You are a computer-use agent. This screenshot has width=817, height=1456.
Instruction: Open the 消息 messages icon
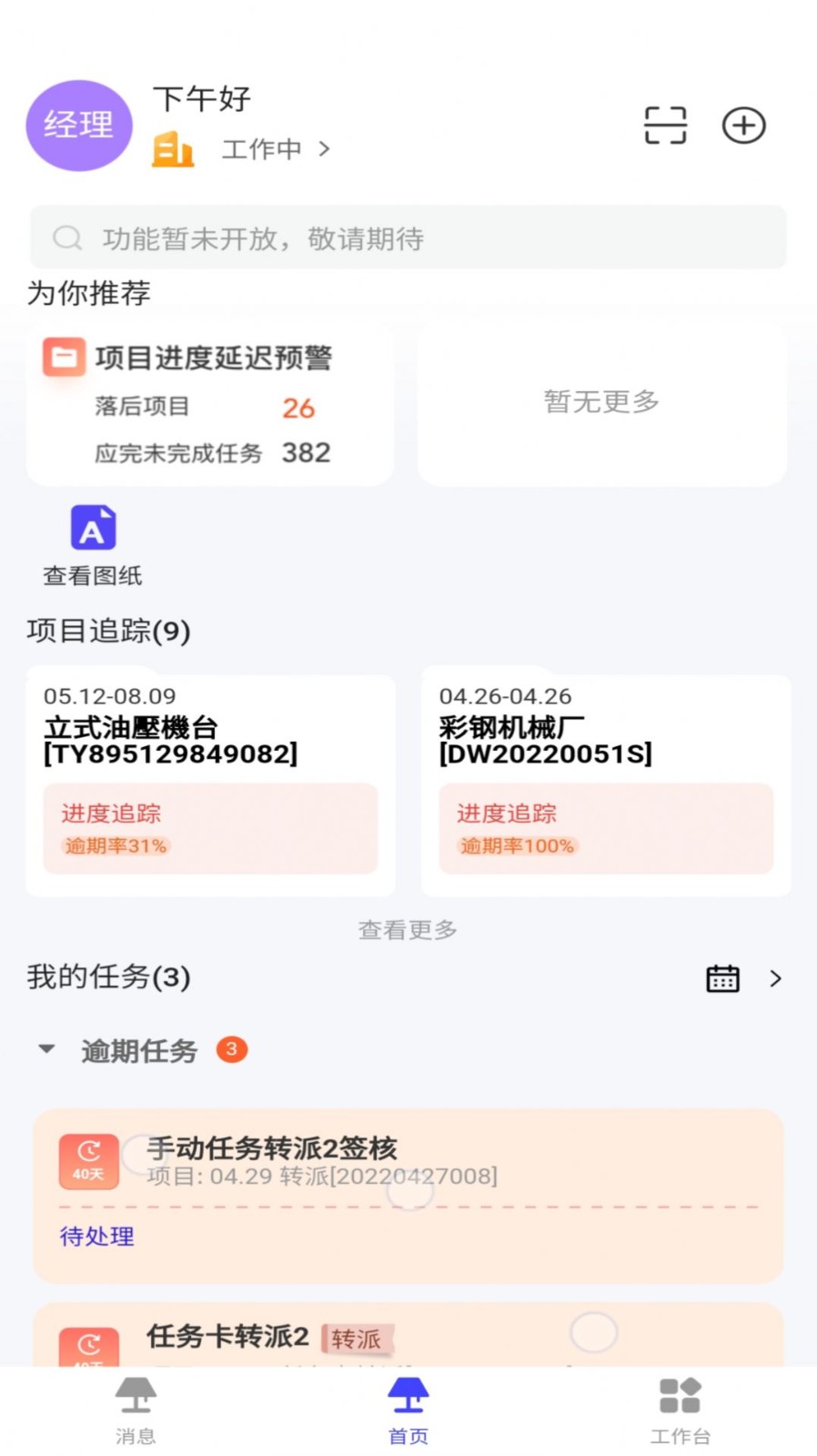pos(135,1395)
